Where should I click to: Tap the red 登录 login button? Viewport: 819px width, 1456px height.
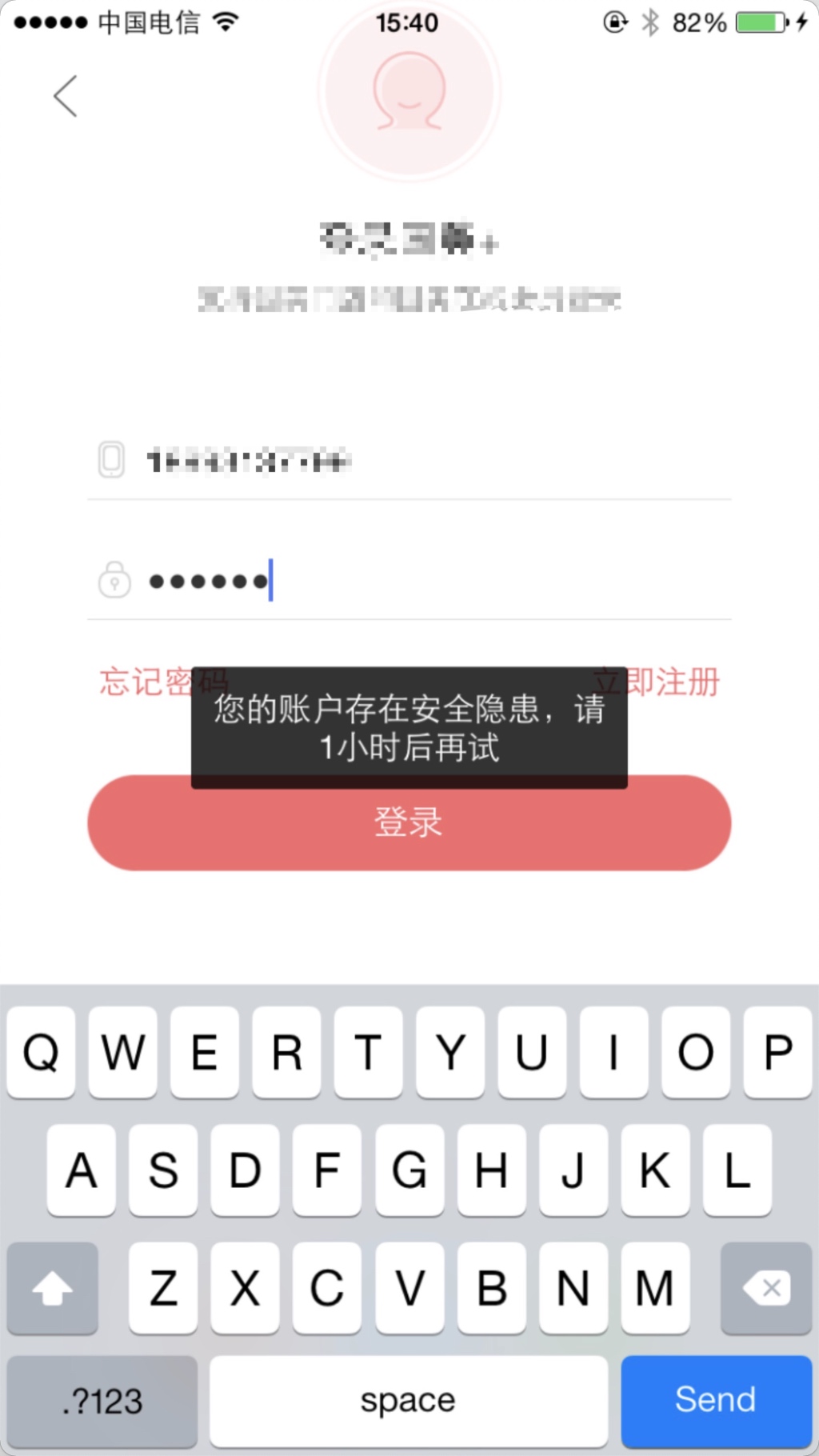[409, 832]
